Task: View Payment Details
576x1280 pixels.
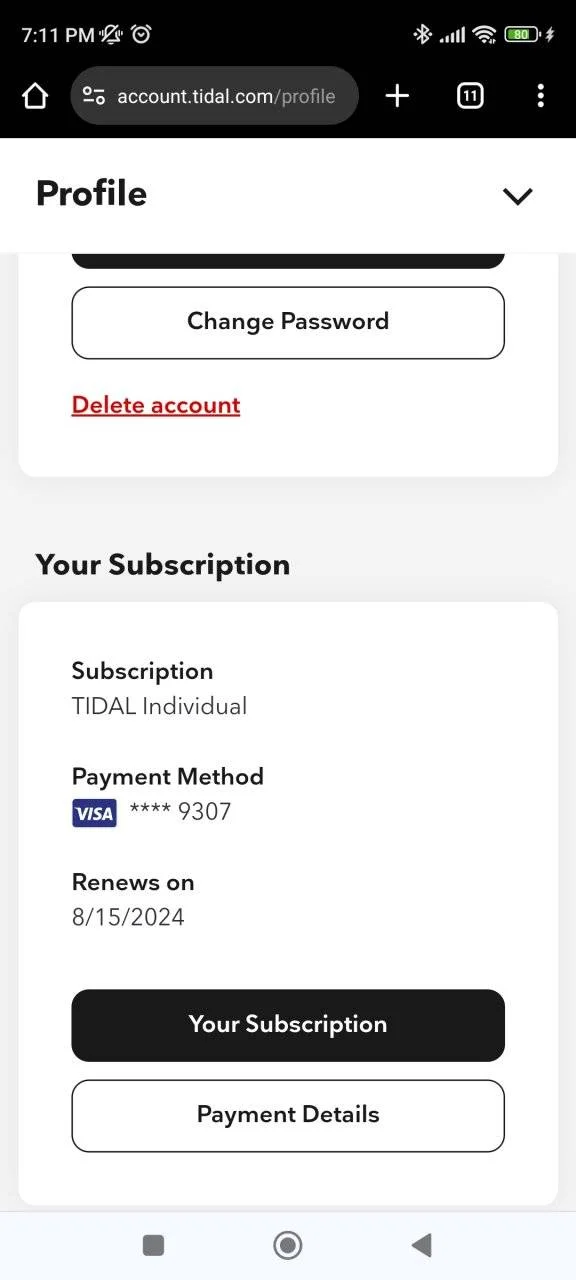Action: coord(288,1115)
